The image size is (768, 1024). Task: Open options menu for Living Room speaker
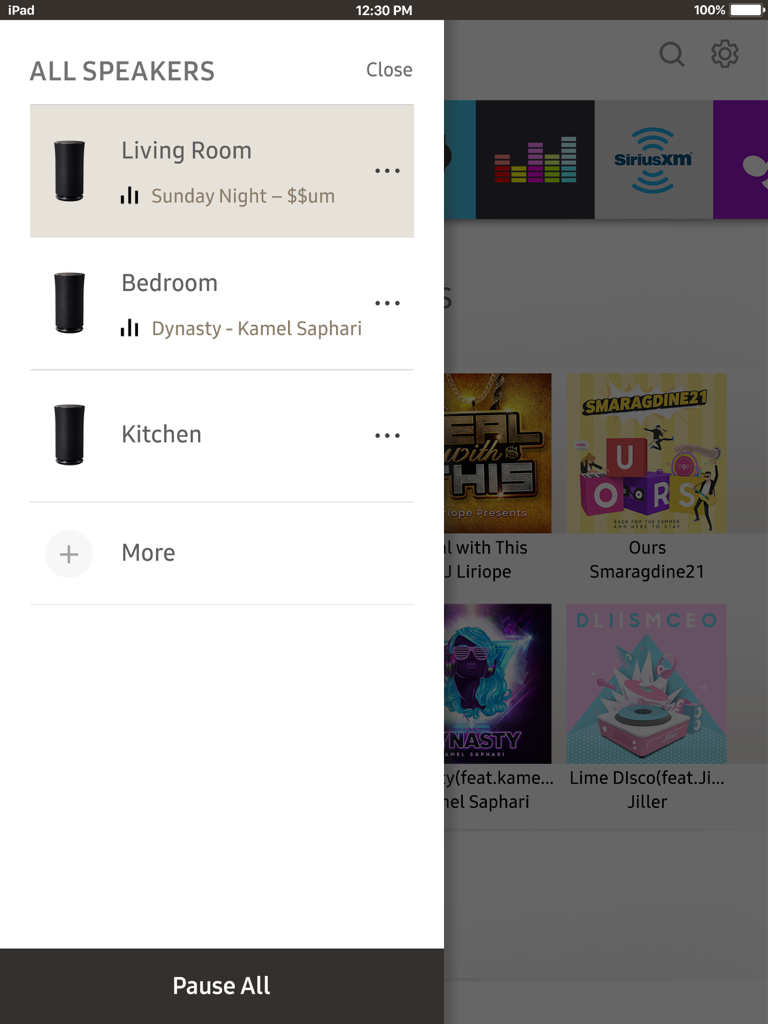387,171
